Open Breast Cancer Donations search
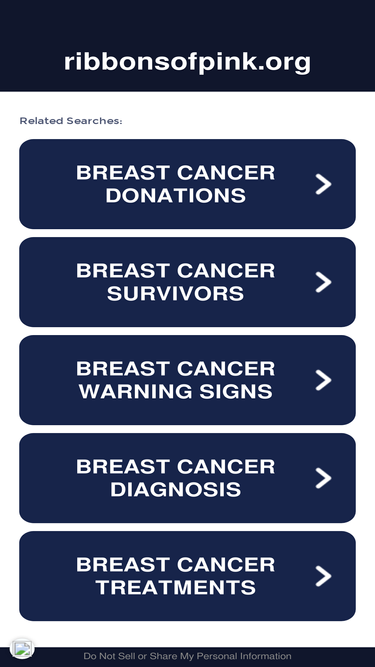The image size is (375, 667). click(188, 184)
